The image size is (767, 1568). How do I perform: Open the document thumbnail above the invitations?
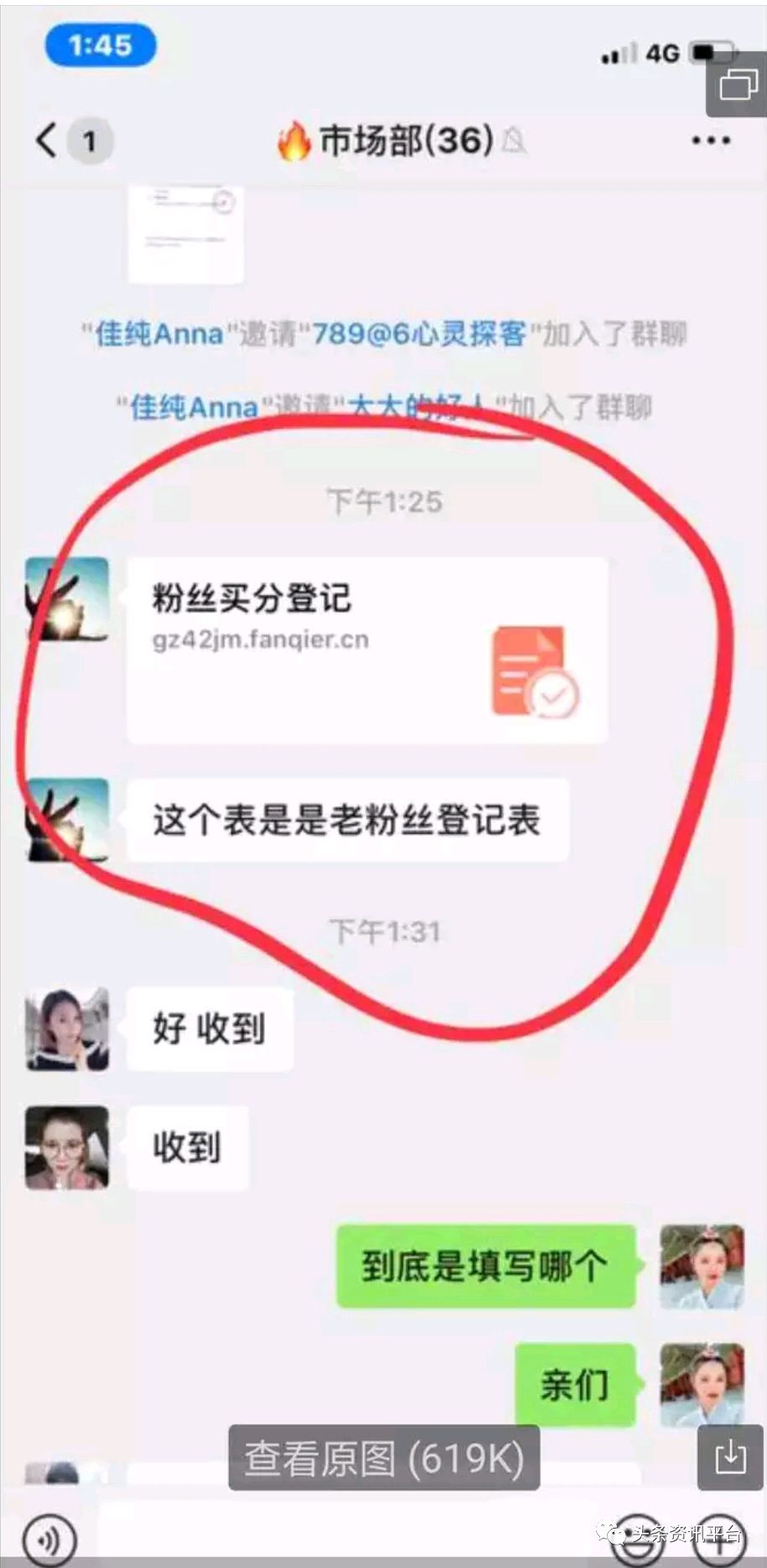pyautogui.click(x=186, y=233)
